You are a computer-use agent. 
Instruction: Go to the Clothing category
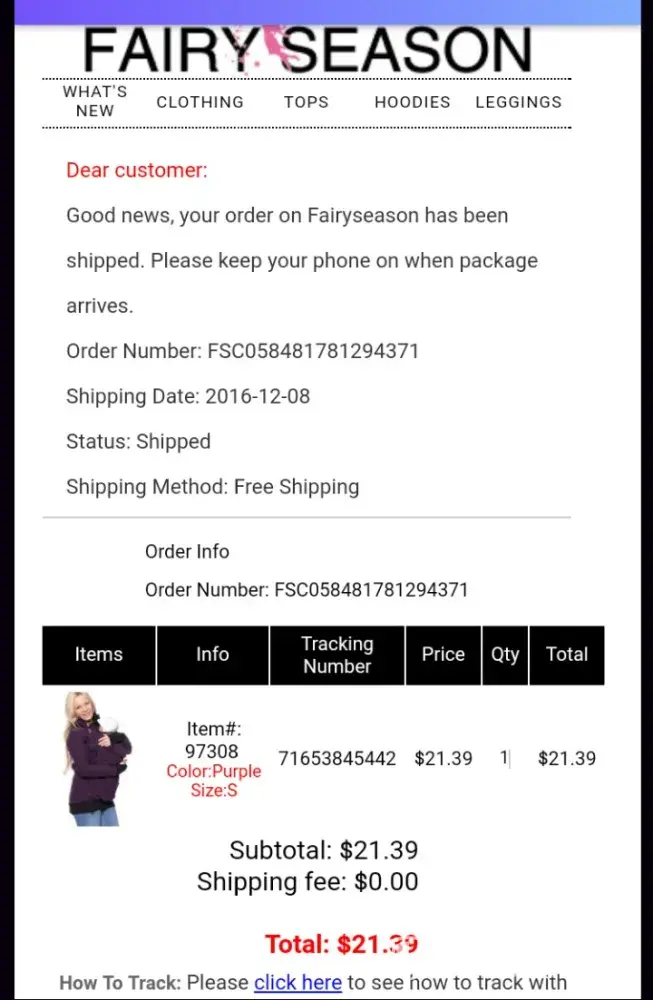point(200,102)
